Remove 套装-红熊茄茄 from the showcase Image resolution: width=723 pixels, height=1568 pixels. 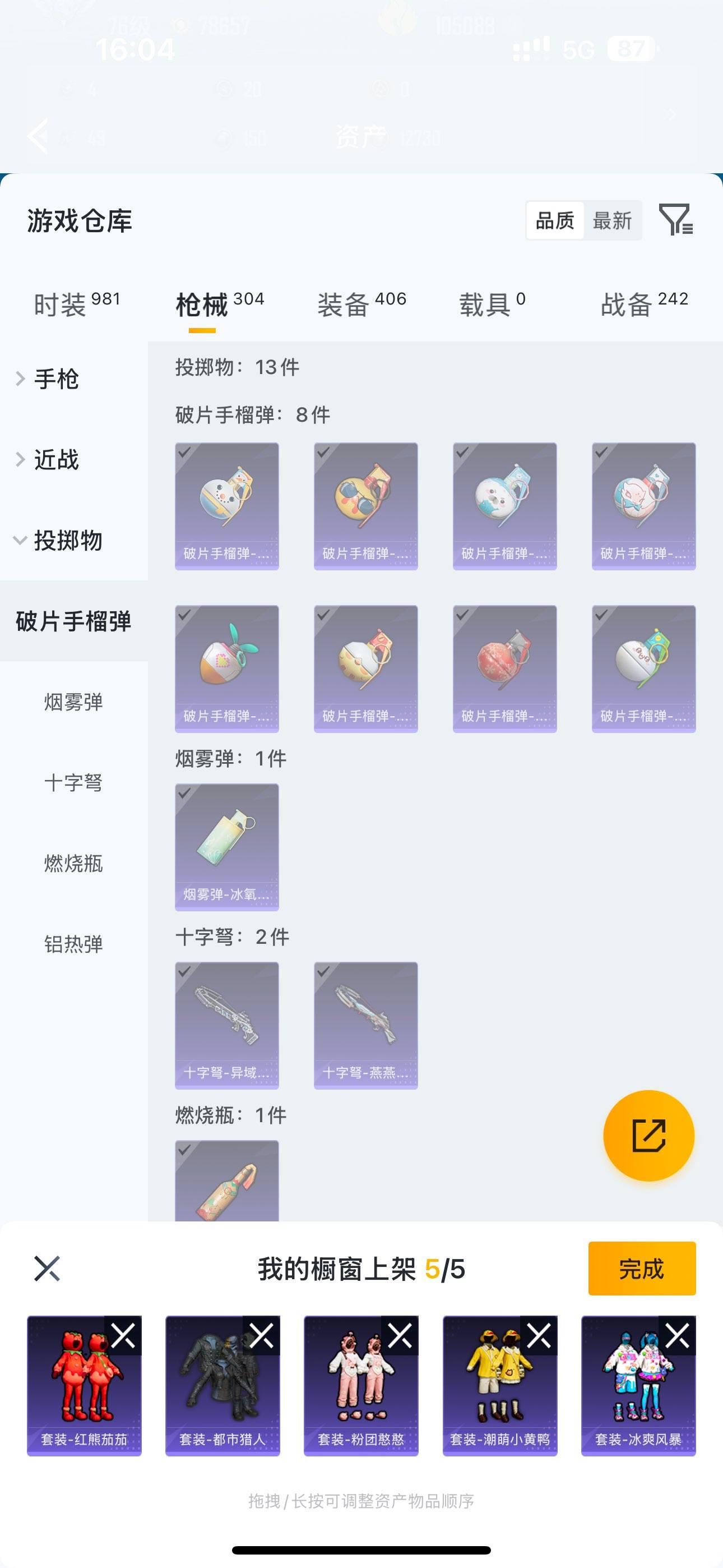click(123, 1336)
